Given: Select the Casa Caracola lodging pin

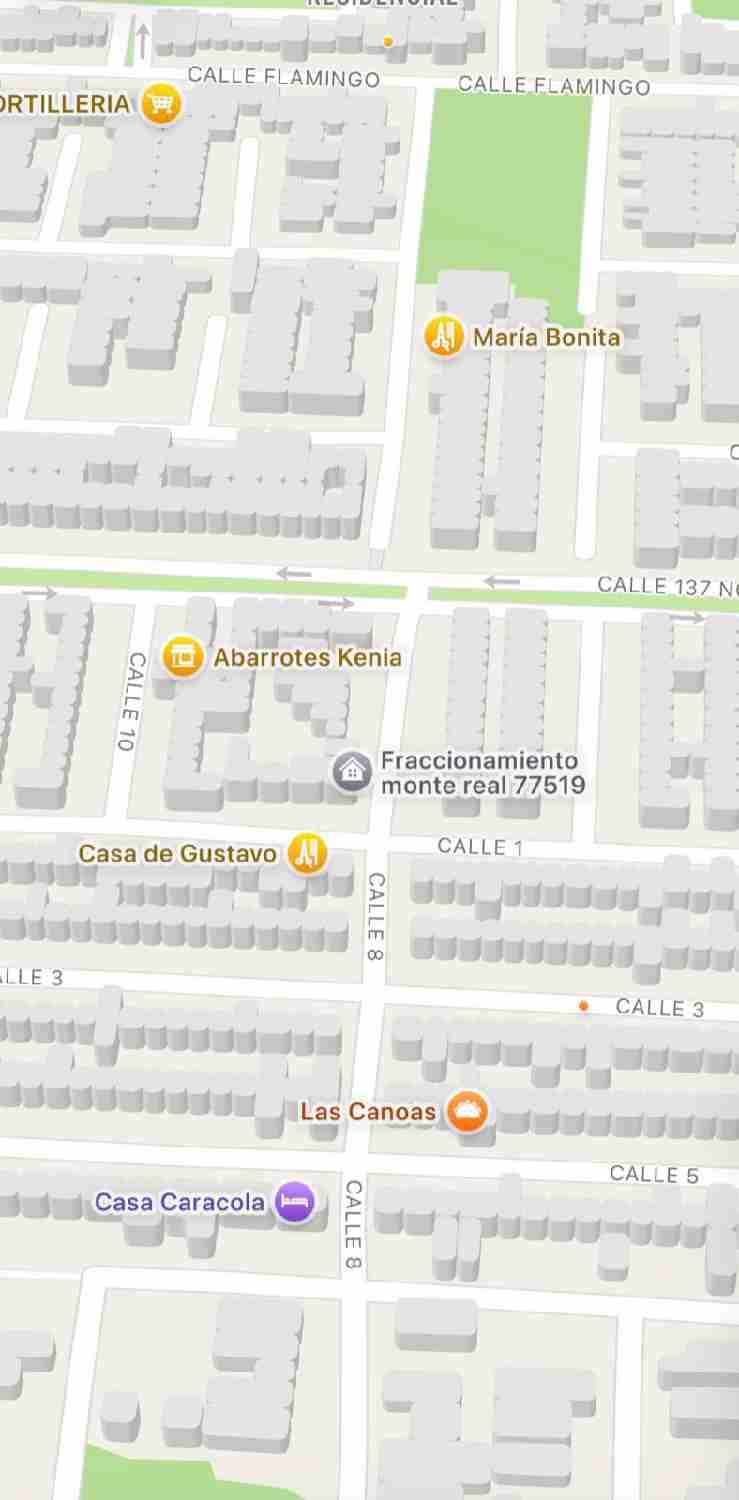Looking at the screenshot, I should coord(295,1201).
